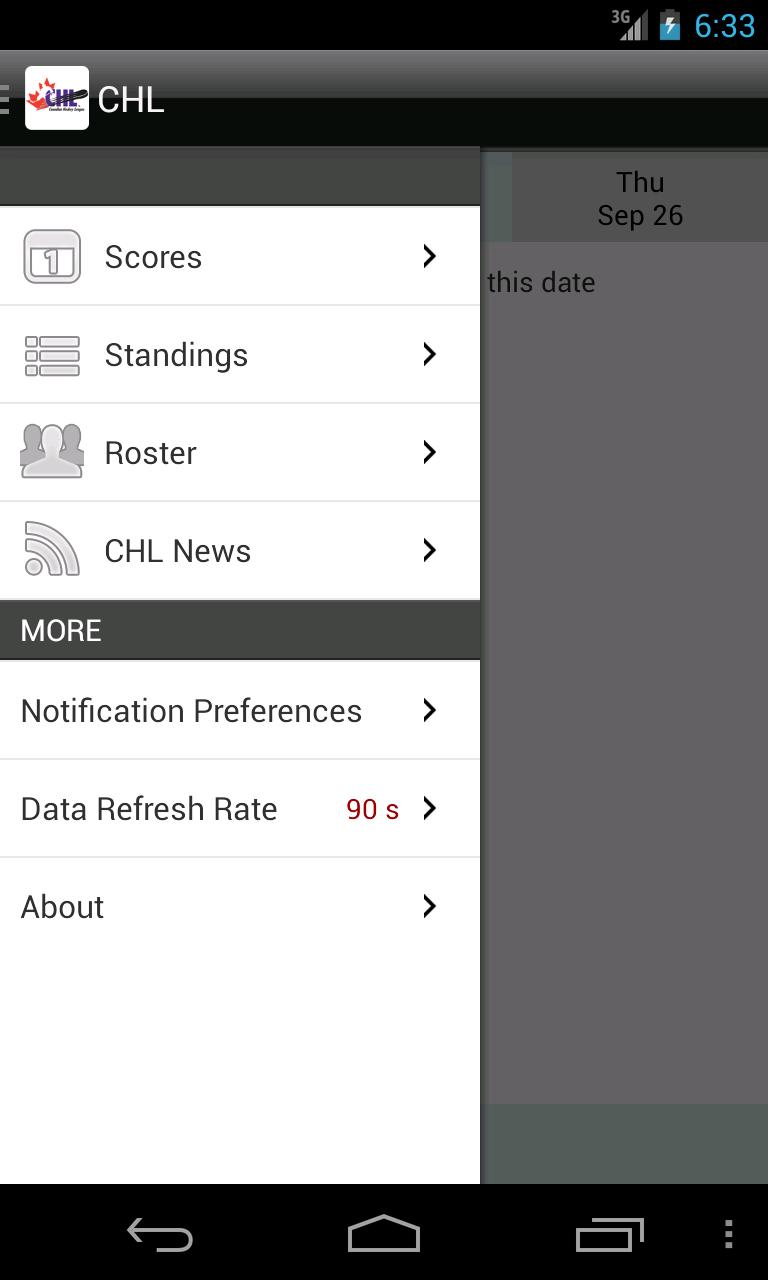Tap the 90 s refresh rate value
This screenshot has height=1280, width=768.
point(371,808)
